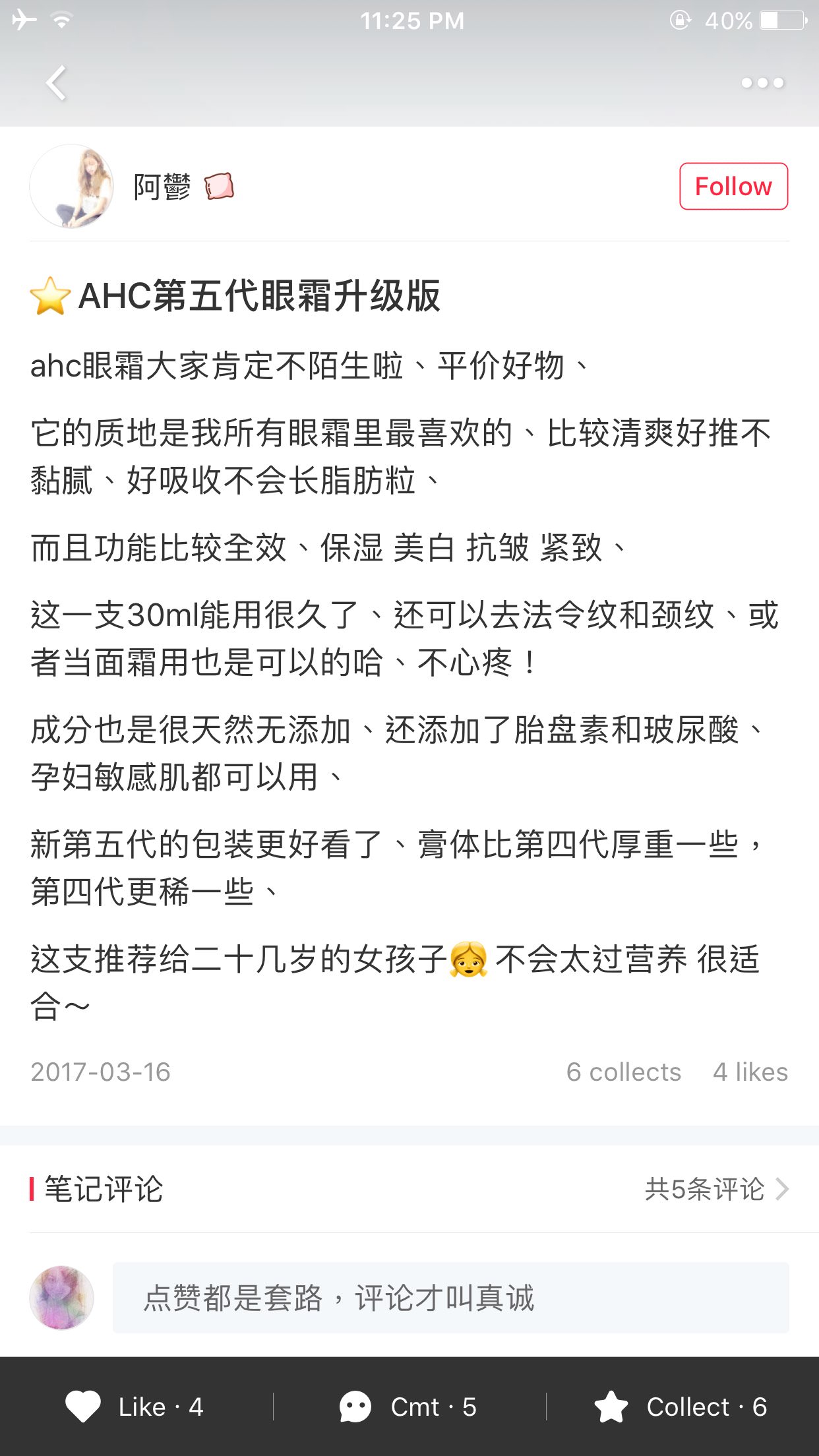Tap the comment input field
The width and height of the screenshot is (819, 1456).
[x=450, y=1298]
